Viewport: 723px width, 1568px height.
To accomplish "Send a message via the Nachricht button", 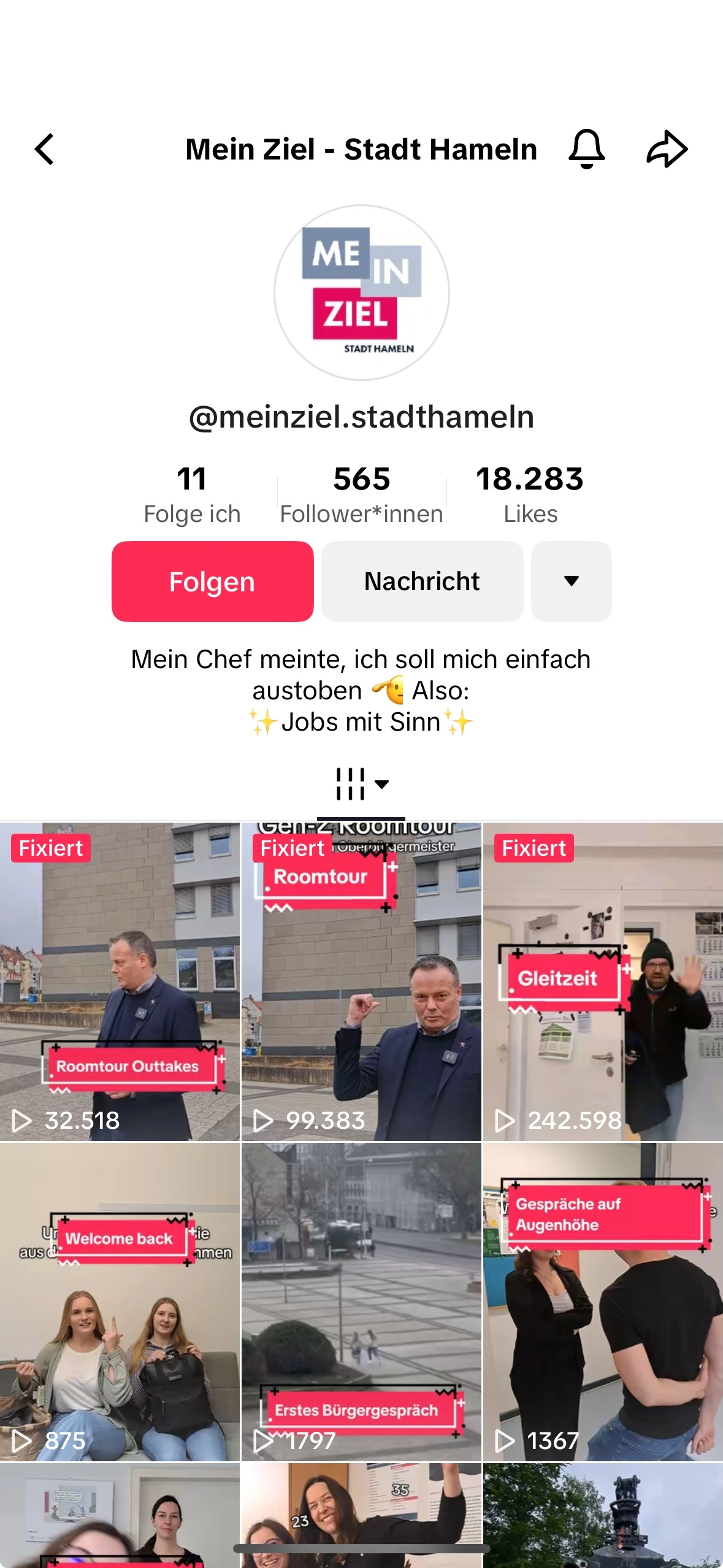I will [x=422, y=581].
